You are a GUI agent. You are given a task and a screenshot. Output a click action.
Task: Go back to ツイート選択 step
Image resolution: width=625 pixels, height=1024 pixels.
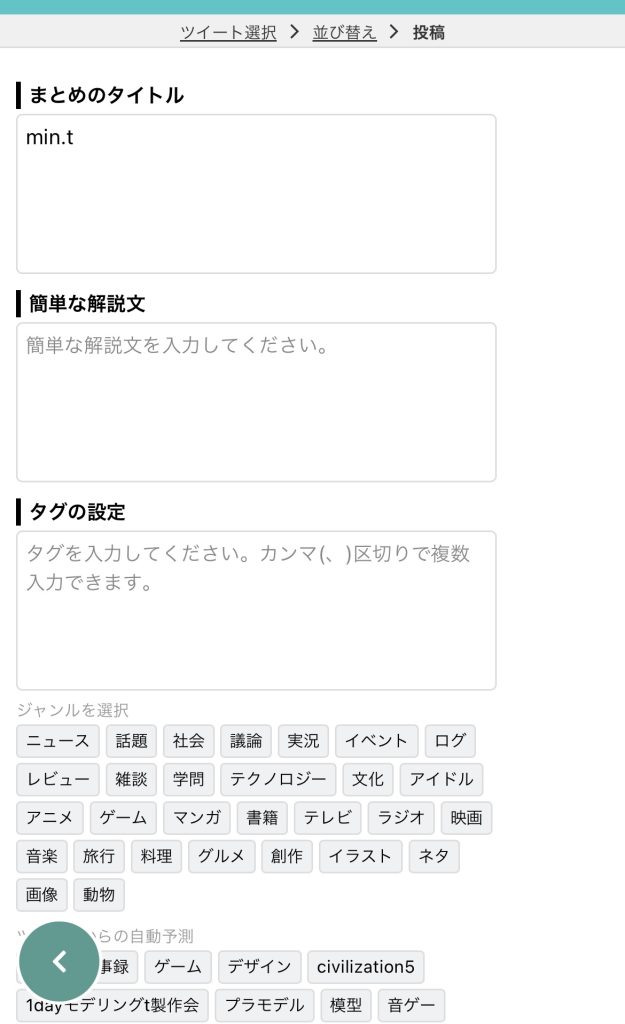(x=228, y=32)
